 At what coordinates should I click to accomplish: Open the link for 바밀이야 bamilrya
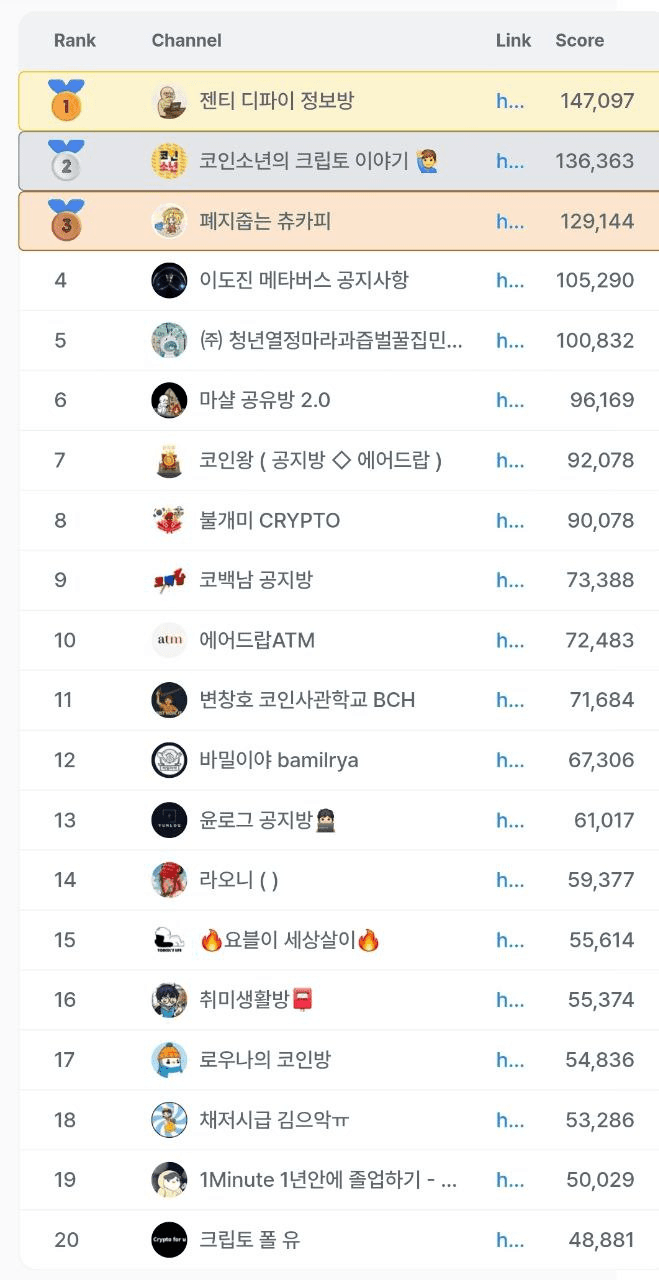(x=510, y=761)
